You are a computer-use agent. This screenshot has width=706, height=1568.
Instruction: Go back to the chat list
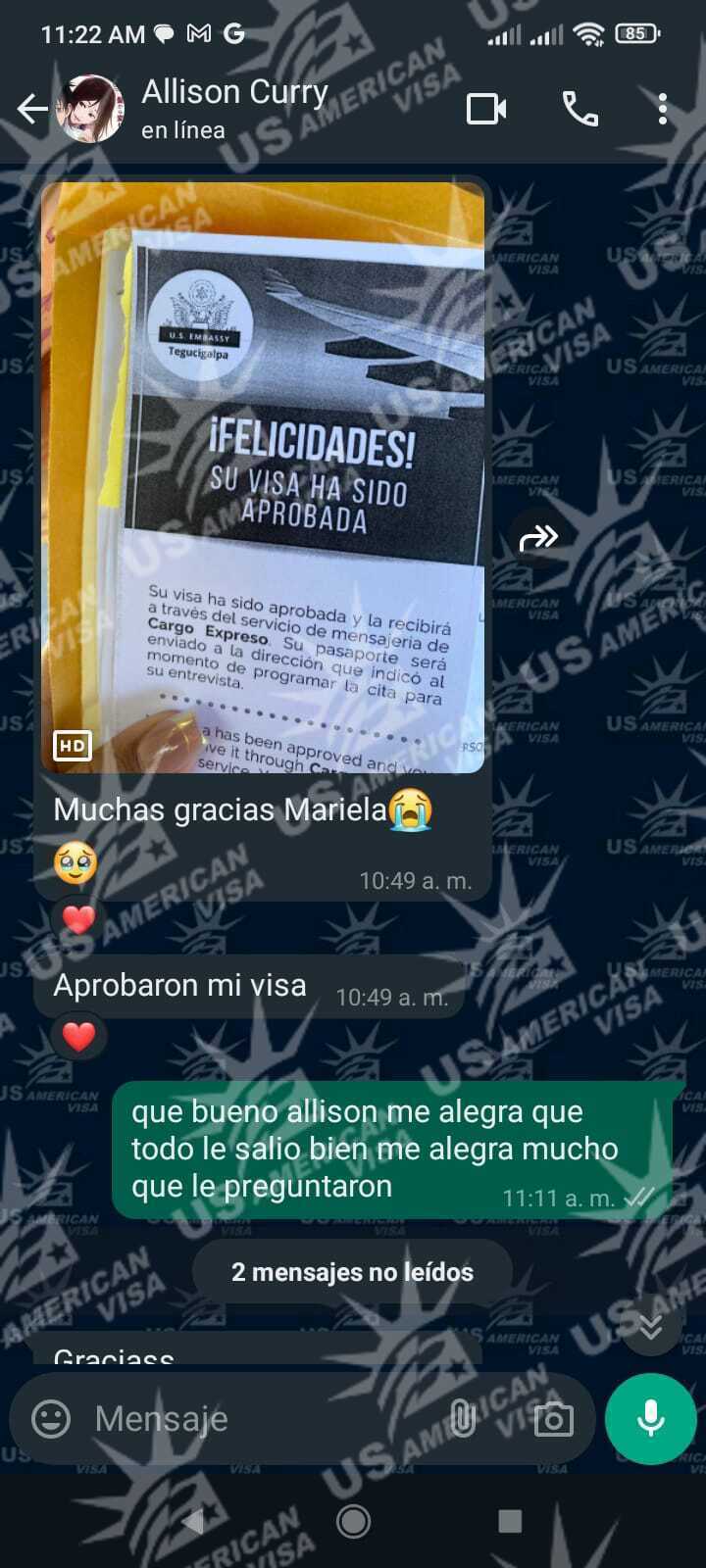coord(32,109)
